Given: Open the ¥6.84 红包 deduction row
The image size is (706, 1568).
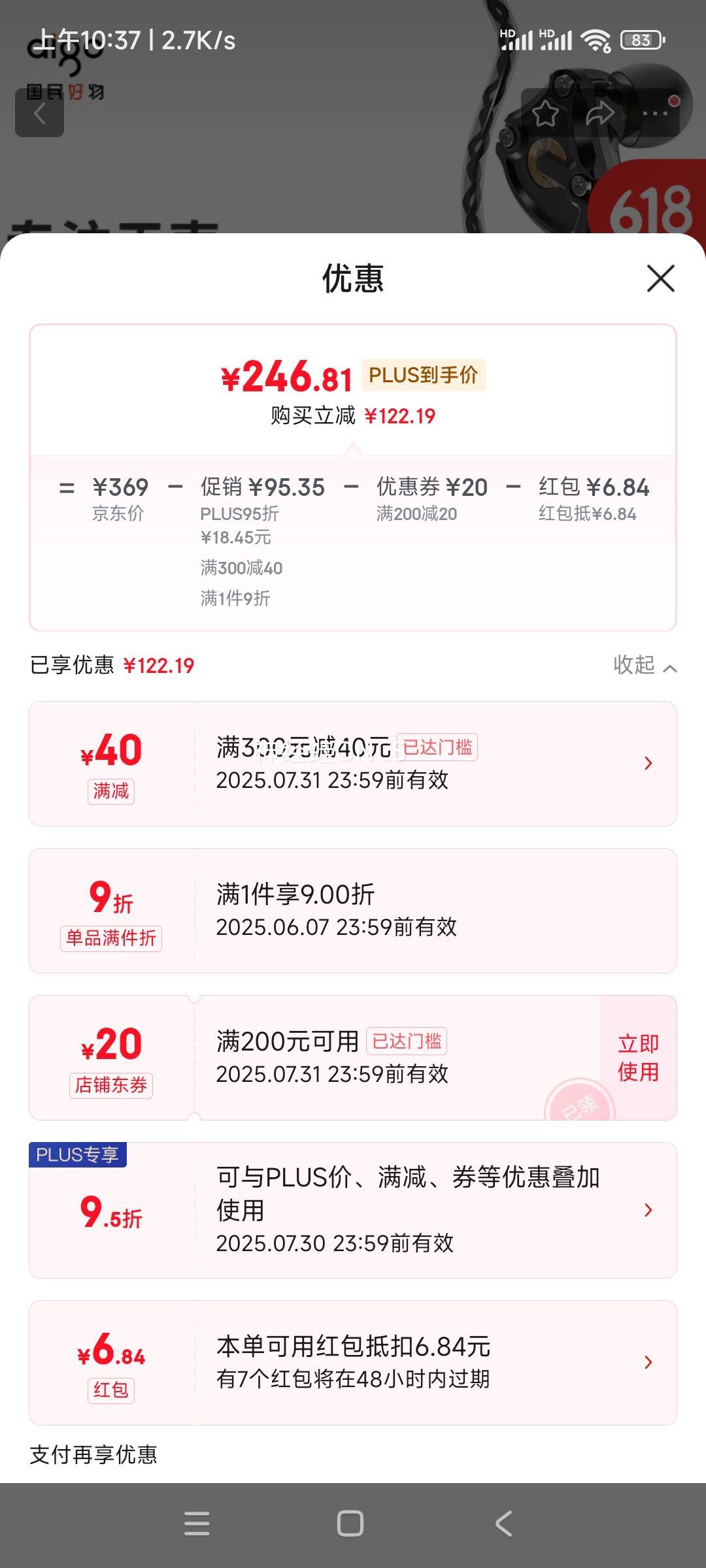Looking at the screenshot, I should [353, 1363].
